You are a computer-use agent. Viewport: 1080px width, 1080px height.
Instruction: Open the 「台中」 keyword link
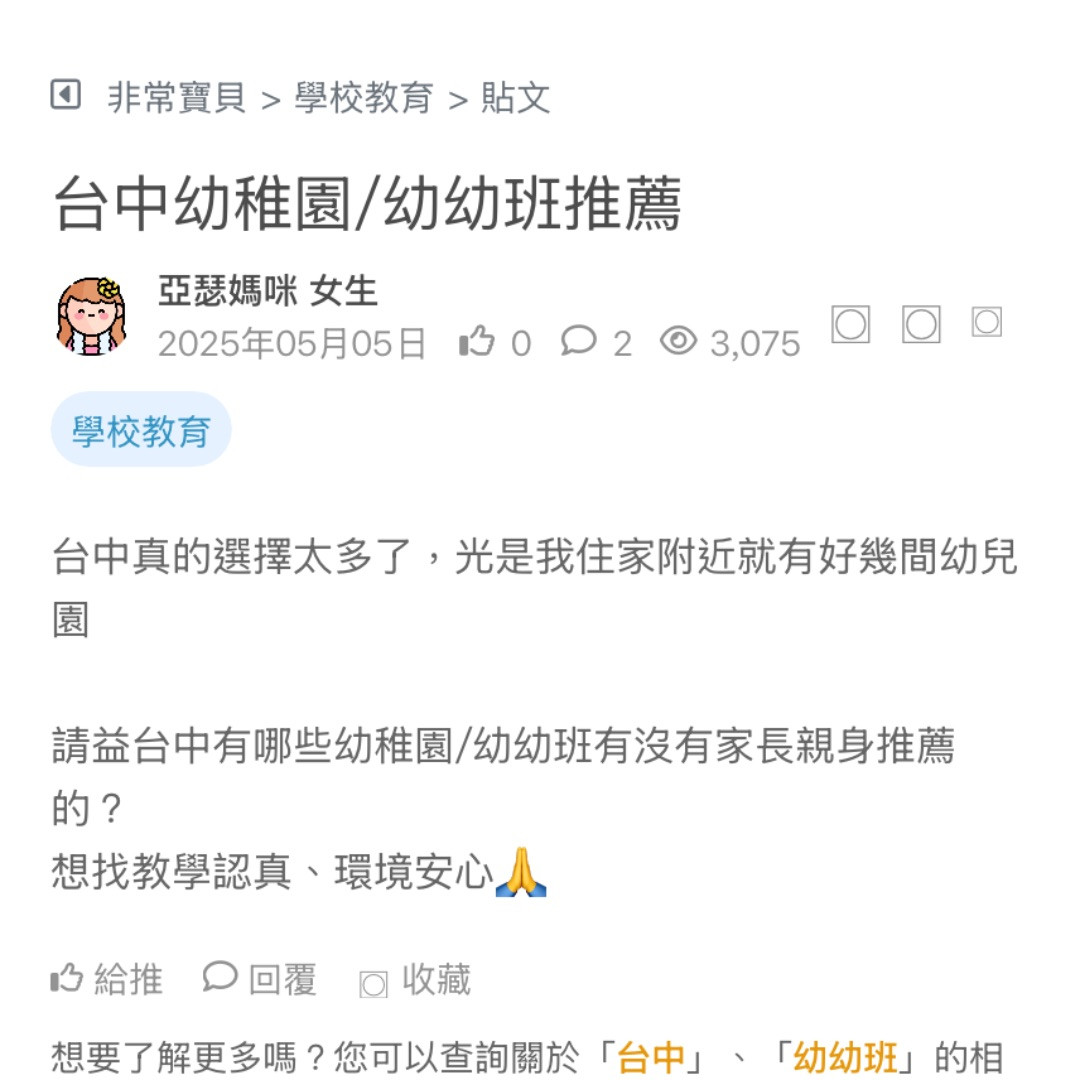650,1058
